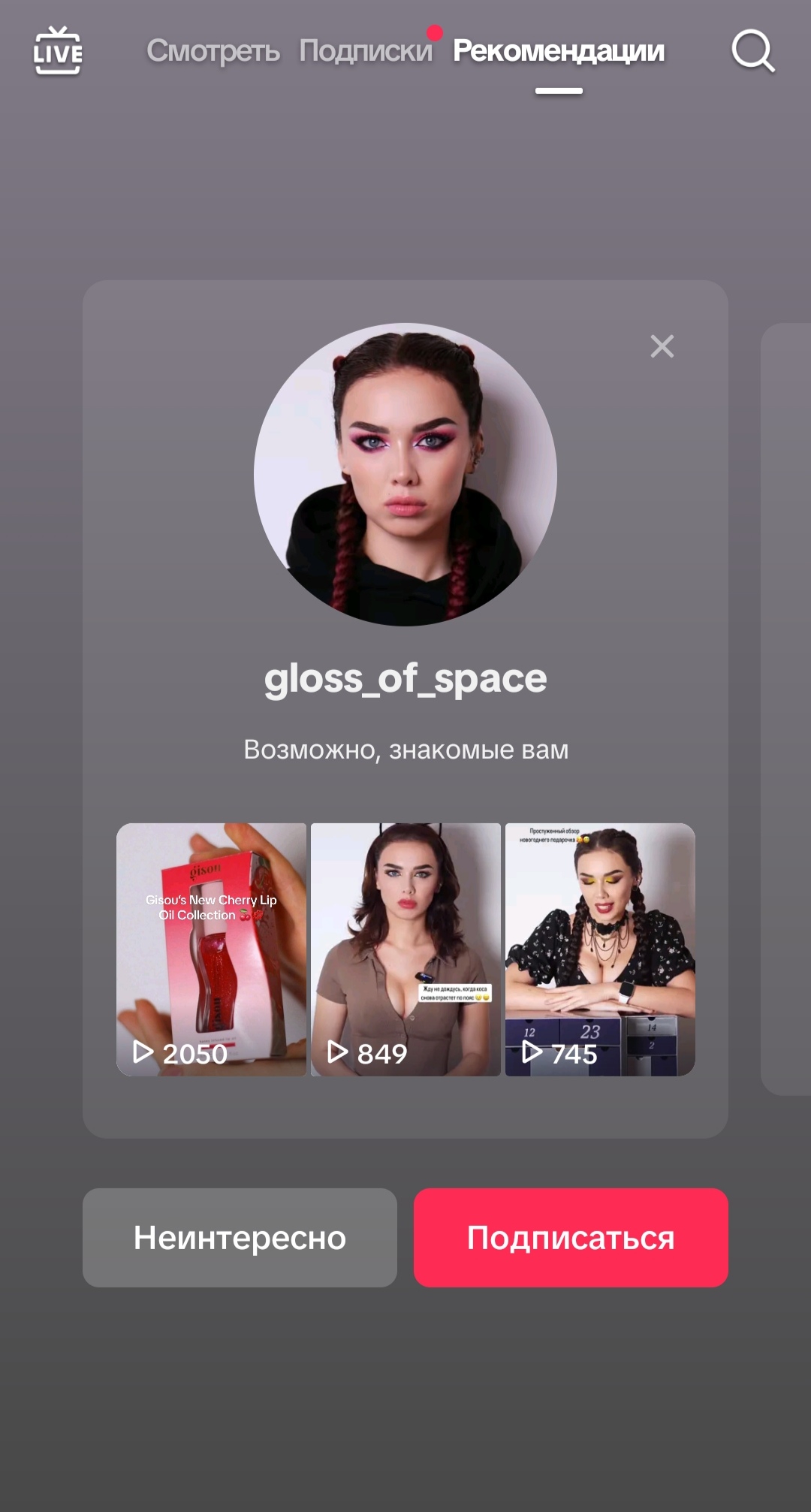Open the LIVE streams icon
The height and width of the screenshot is (1512, 811).
(x=58, y=51)
